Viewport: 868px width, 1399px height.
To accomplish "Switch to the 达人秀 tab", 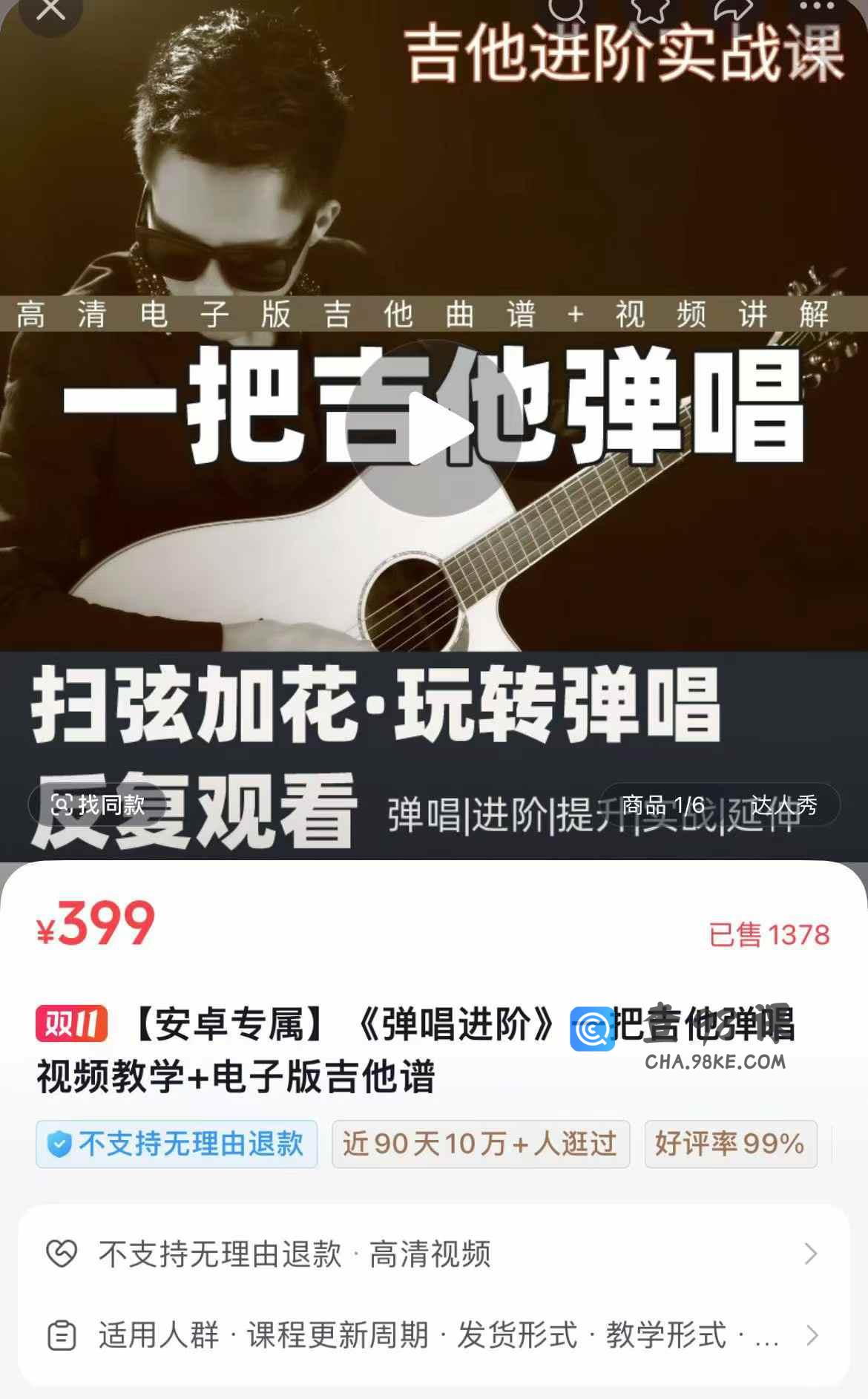I will coord(783,805).
